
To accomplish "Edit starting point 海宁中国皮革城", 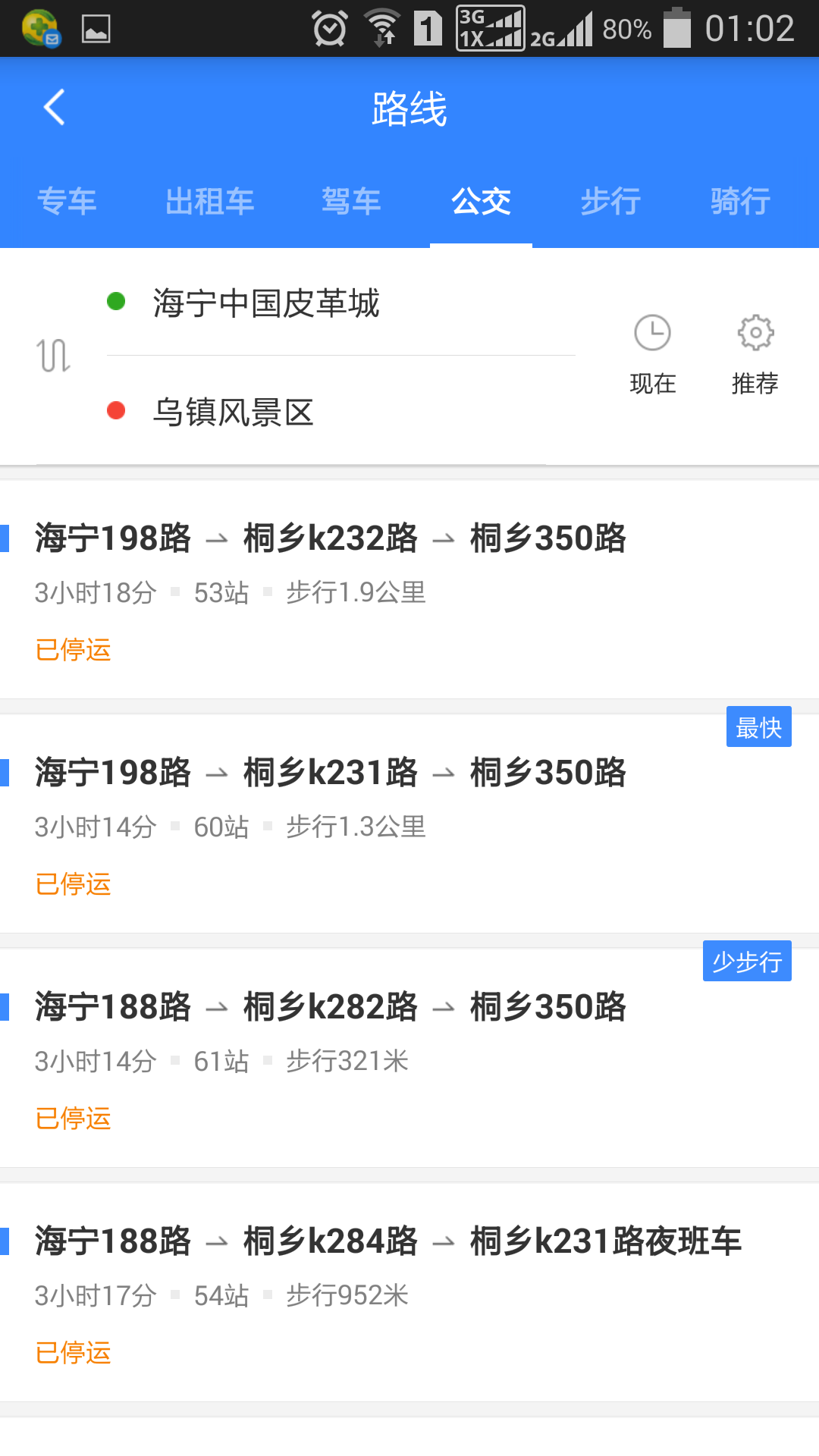I will tap(341, 303).
